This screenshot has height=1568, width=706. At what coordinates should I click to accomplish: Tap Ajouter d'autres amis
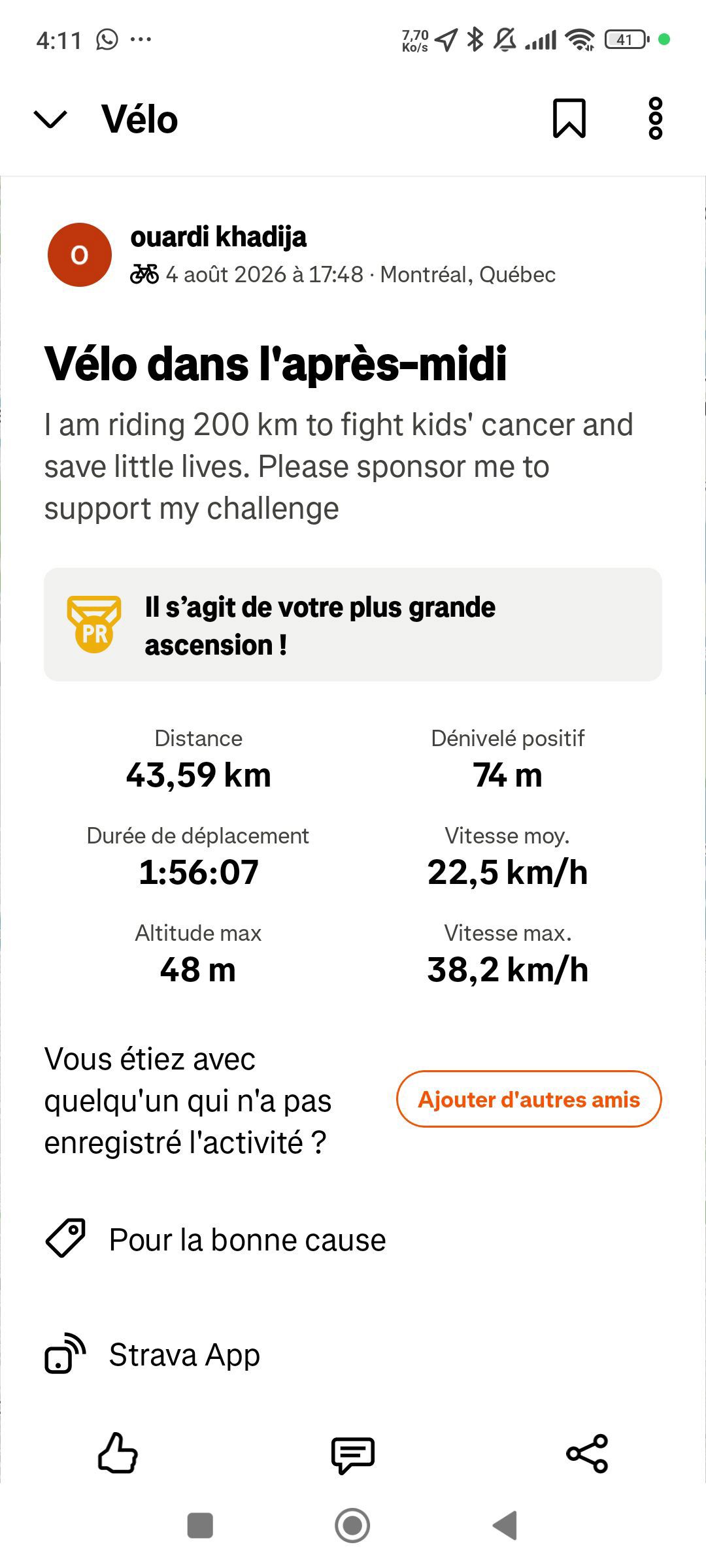(529, 1099)
